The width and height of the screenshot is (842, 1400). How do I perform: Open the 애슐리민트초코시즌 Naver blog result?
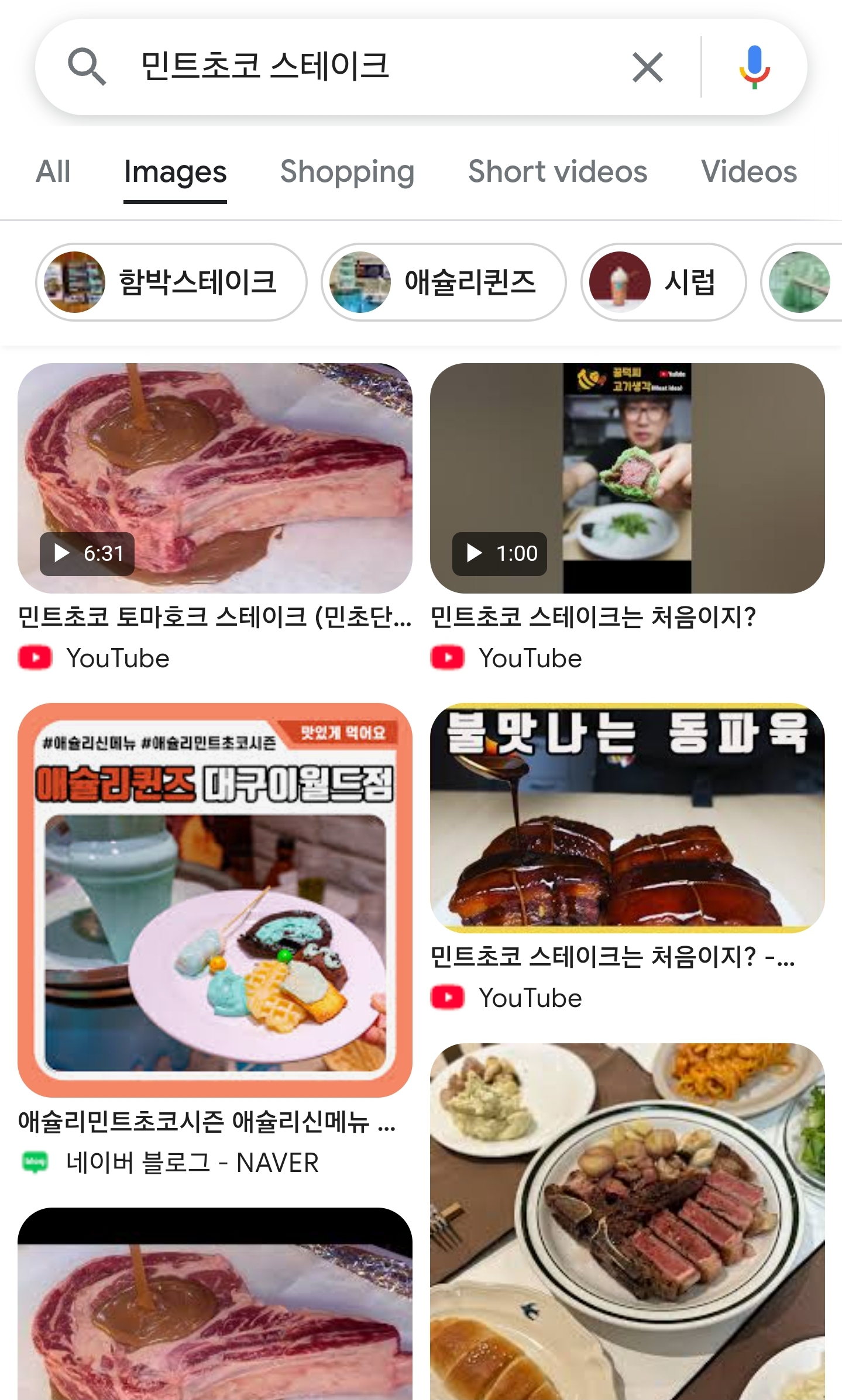coord(215,899)
